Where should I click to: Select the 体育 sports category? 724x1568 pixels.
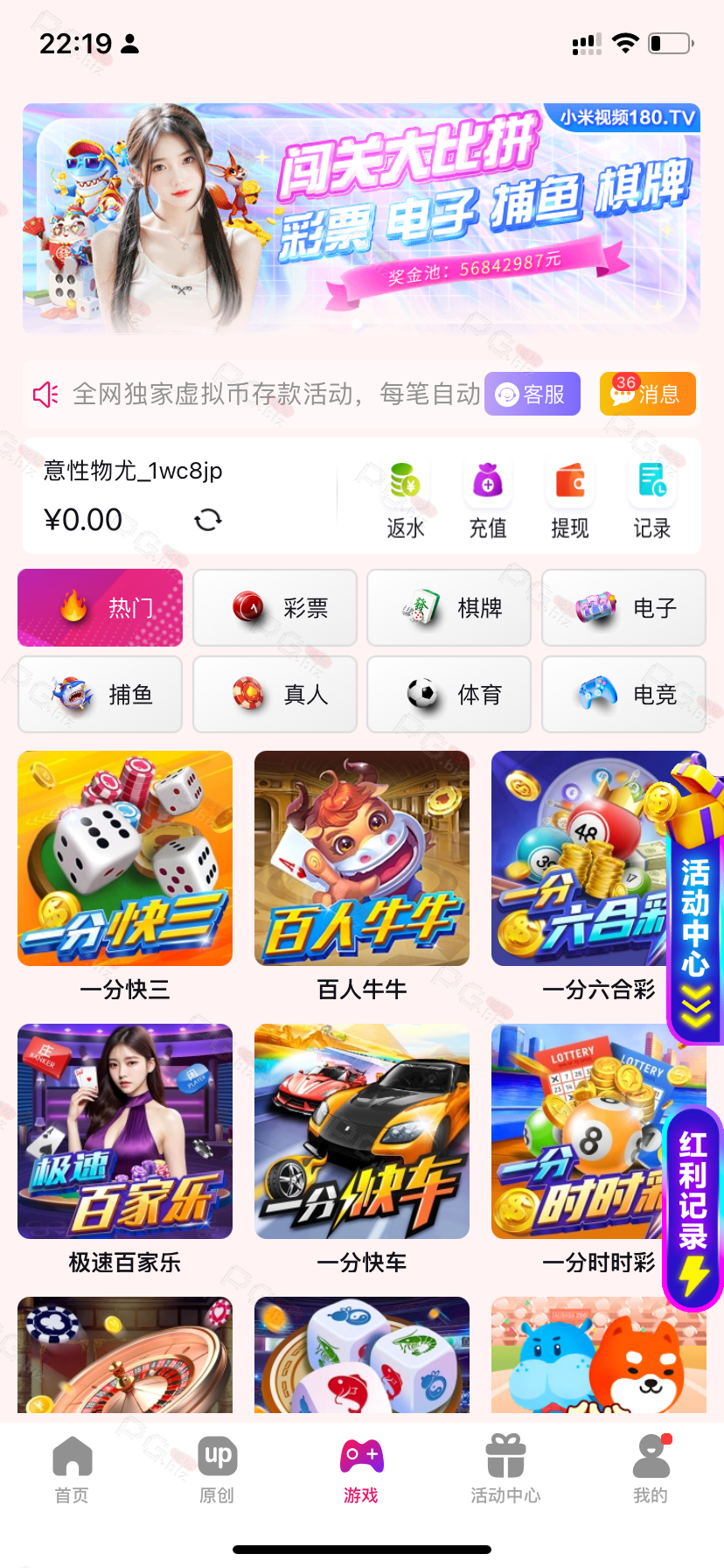449,695
